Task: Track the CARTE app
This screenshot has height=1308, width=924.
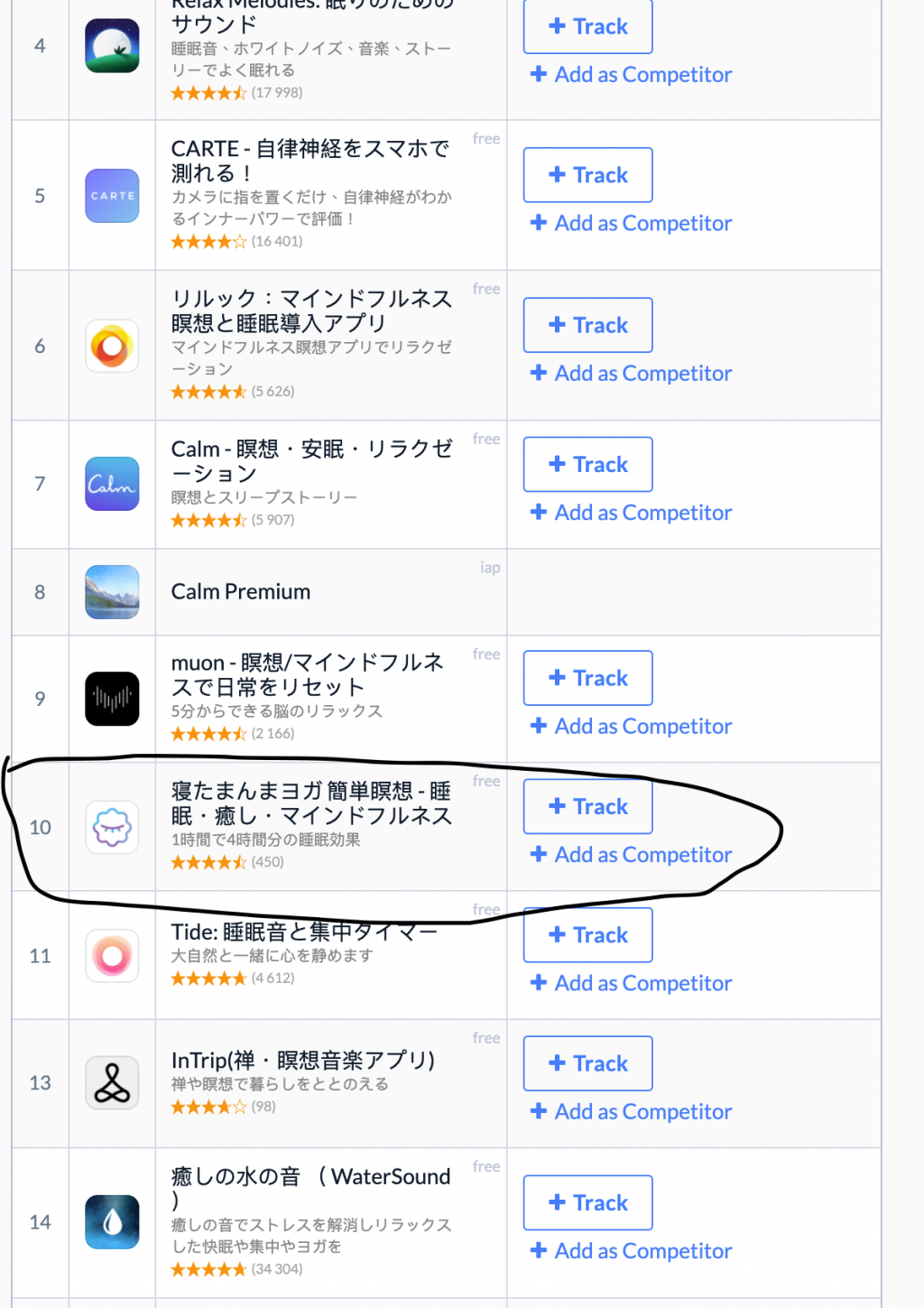Action: click(x=587, y=175)
